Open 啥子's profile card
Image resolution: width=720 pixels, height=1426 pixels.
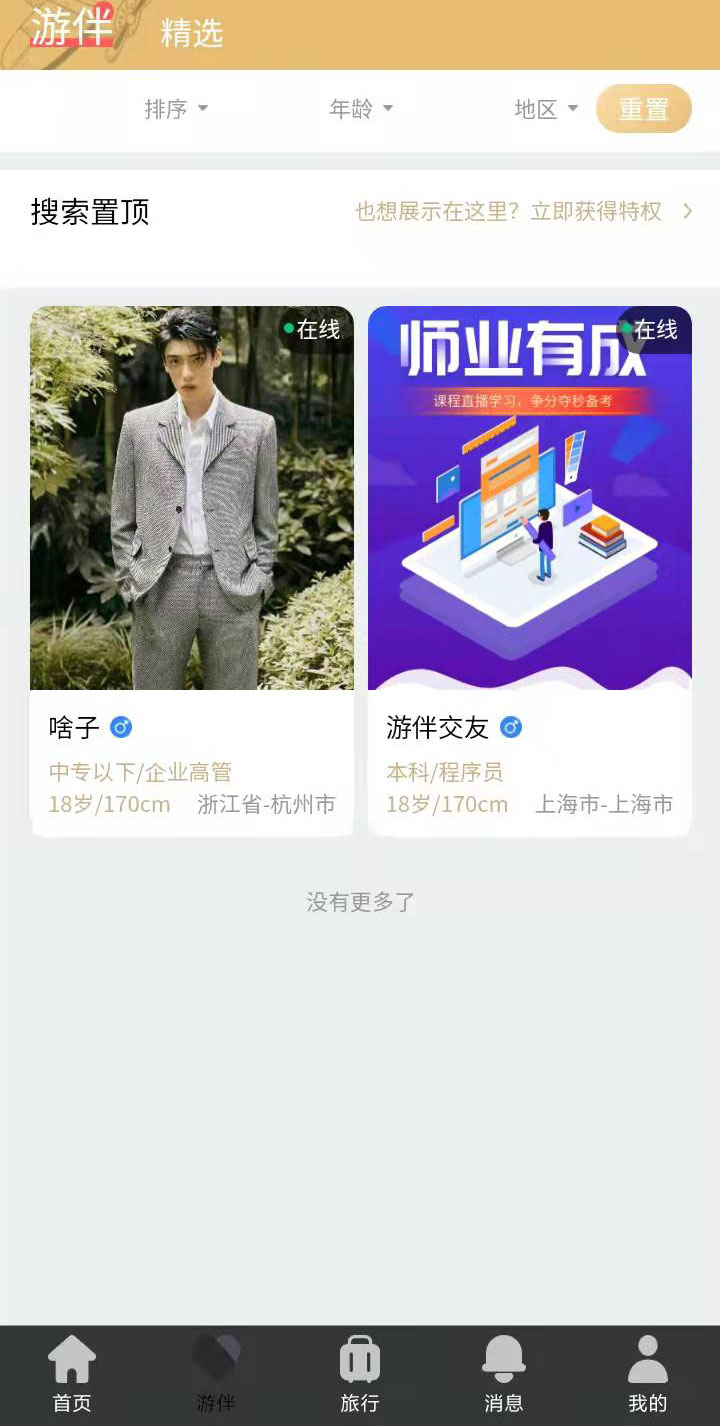pyautogui.click(x=192, y=571)
